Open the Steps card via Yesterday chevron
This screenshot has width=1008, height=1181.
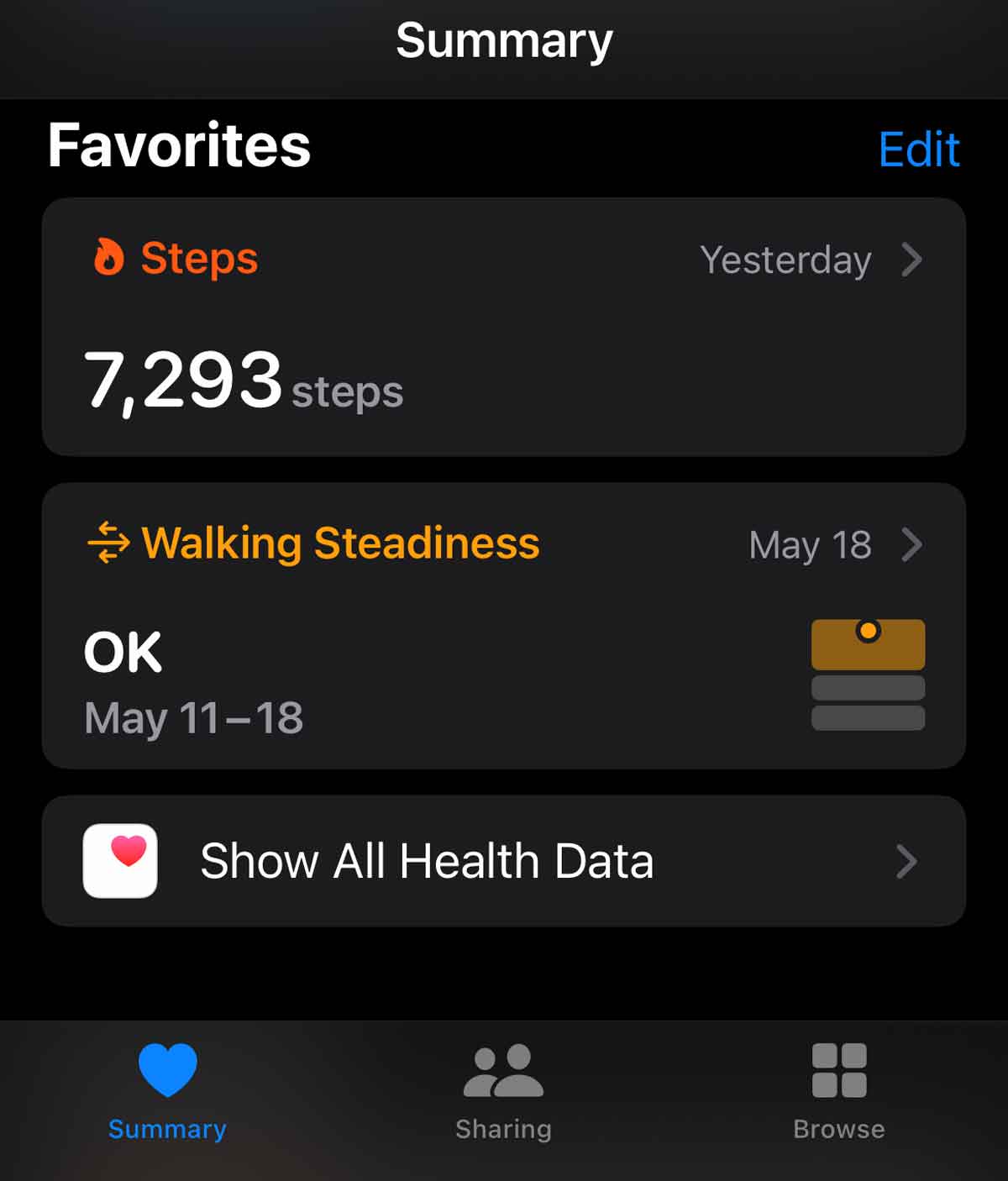(x=912, y=260)
